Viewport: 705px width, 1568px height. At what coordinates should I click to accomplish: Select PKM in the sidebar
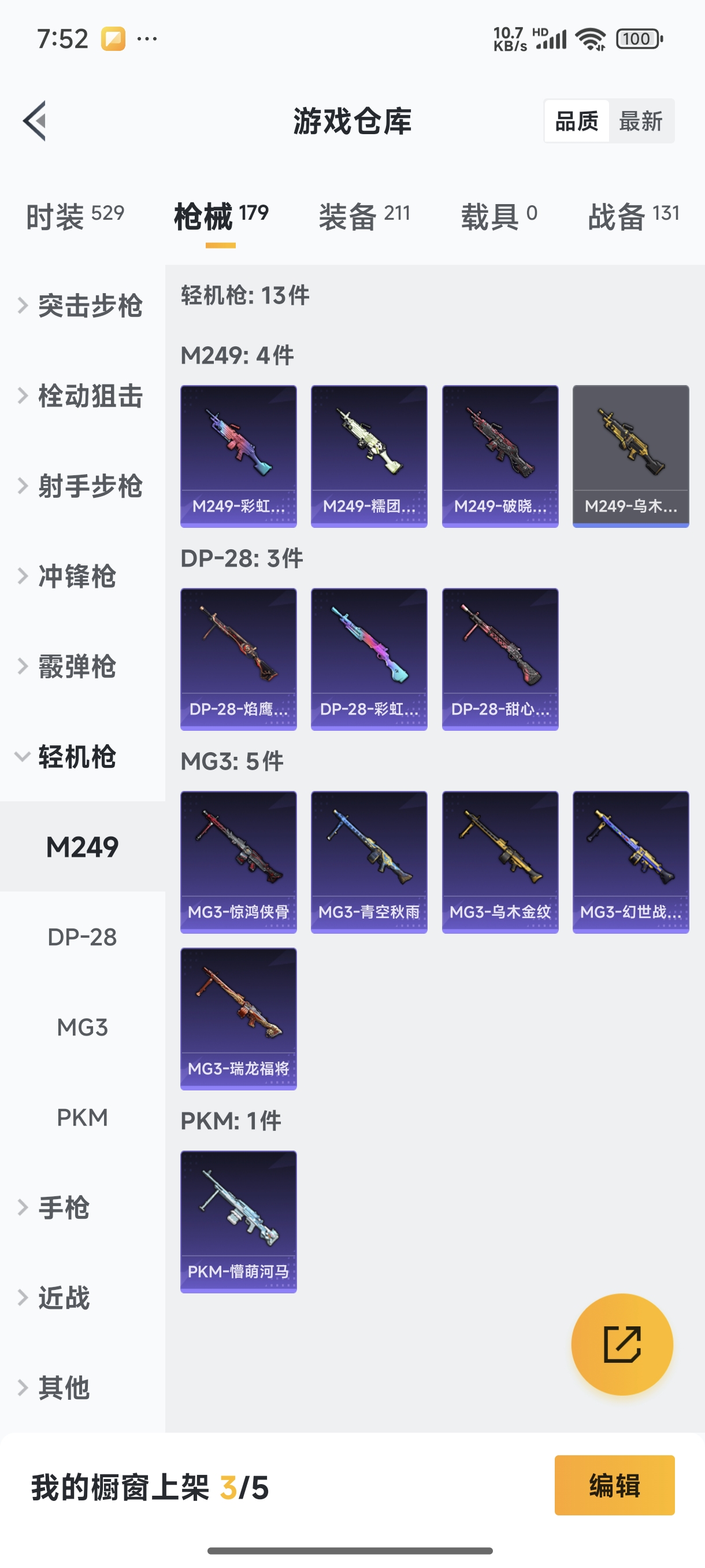[82, 1117]
